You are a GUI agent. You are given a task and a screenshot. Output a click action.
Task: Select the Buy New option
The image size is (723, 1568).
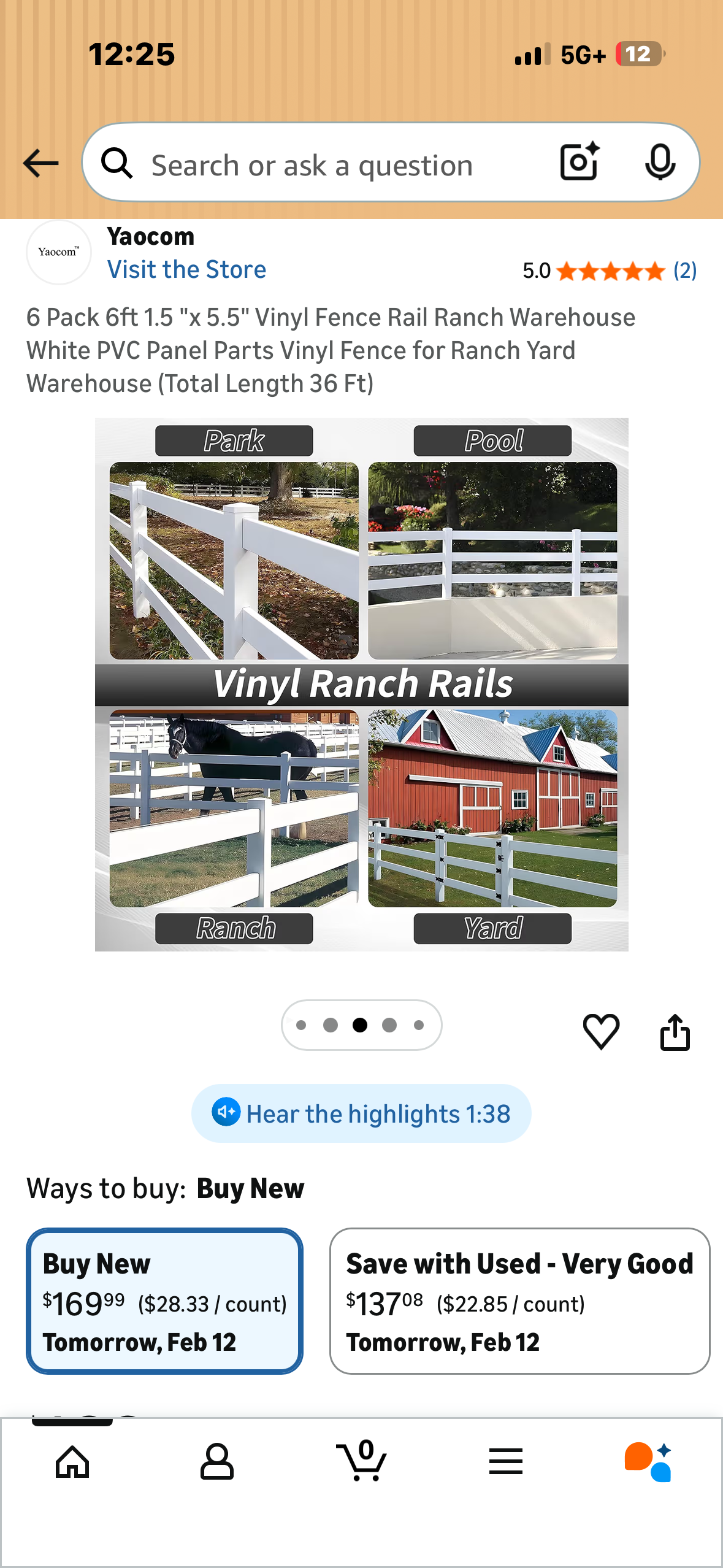tap(164, 1301)
